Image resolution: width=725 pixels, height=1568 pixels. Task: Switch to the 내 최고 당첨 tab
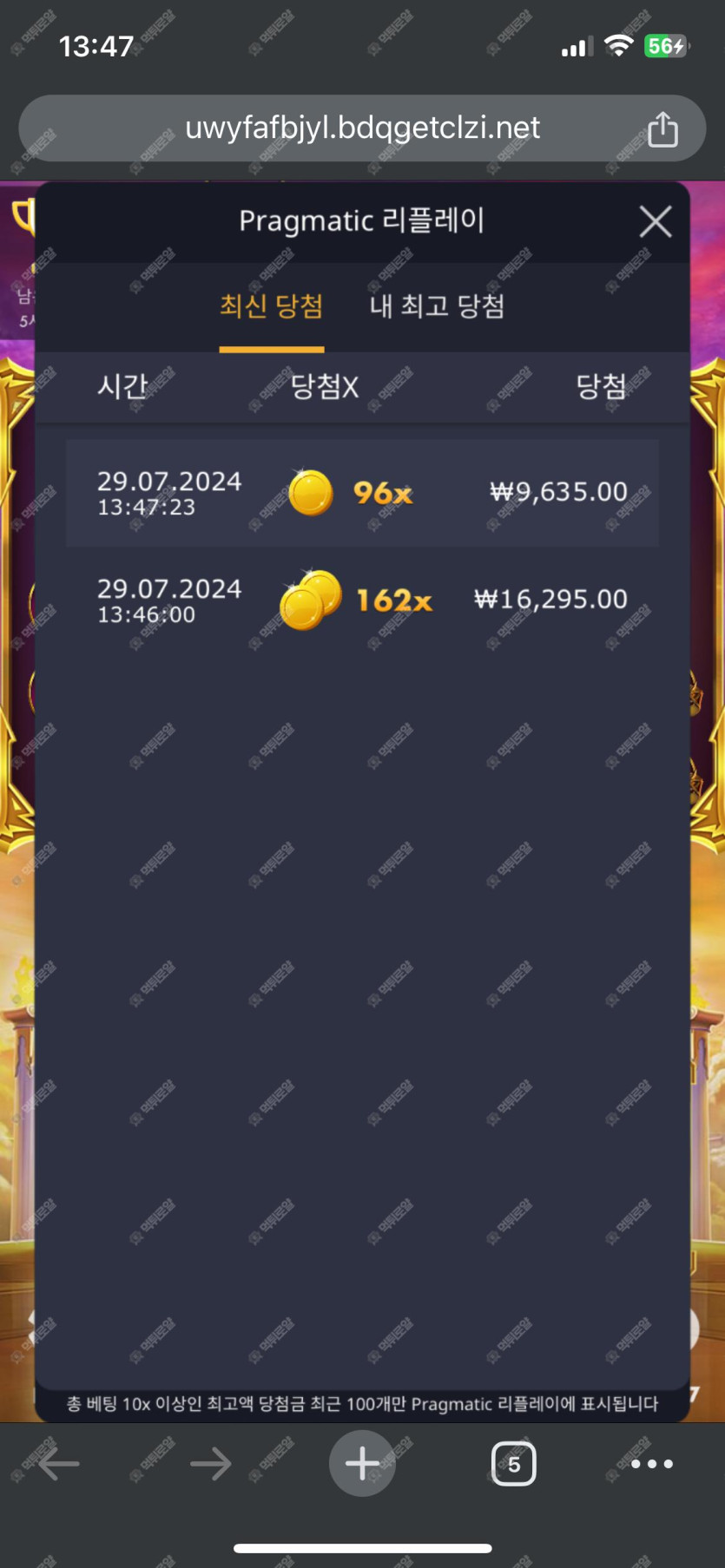[437, 306]
